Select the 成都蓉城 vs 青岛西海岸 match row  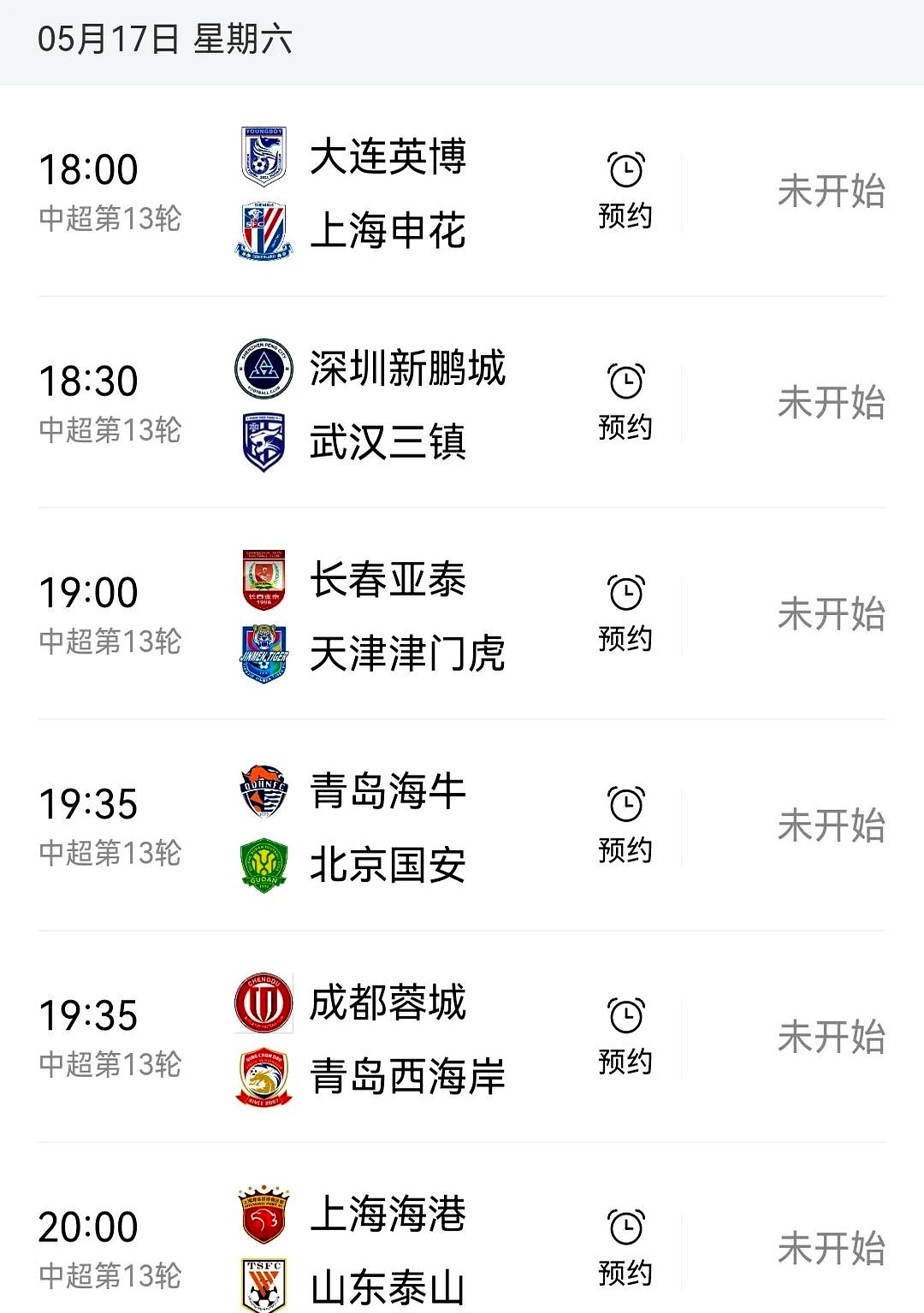point(406,1038)
